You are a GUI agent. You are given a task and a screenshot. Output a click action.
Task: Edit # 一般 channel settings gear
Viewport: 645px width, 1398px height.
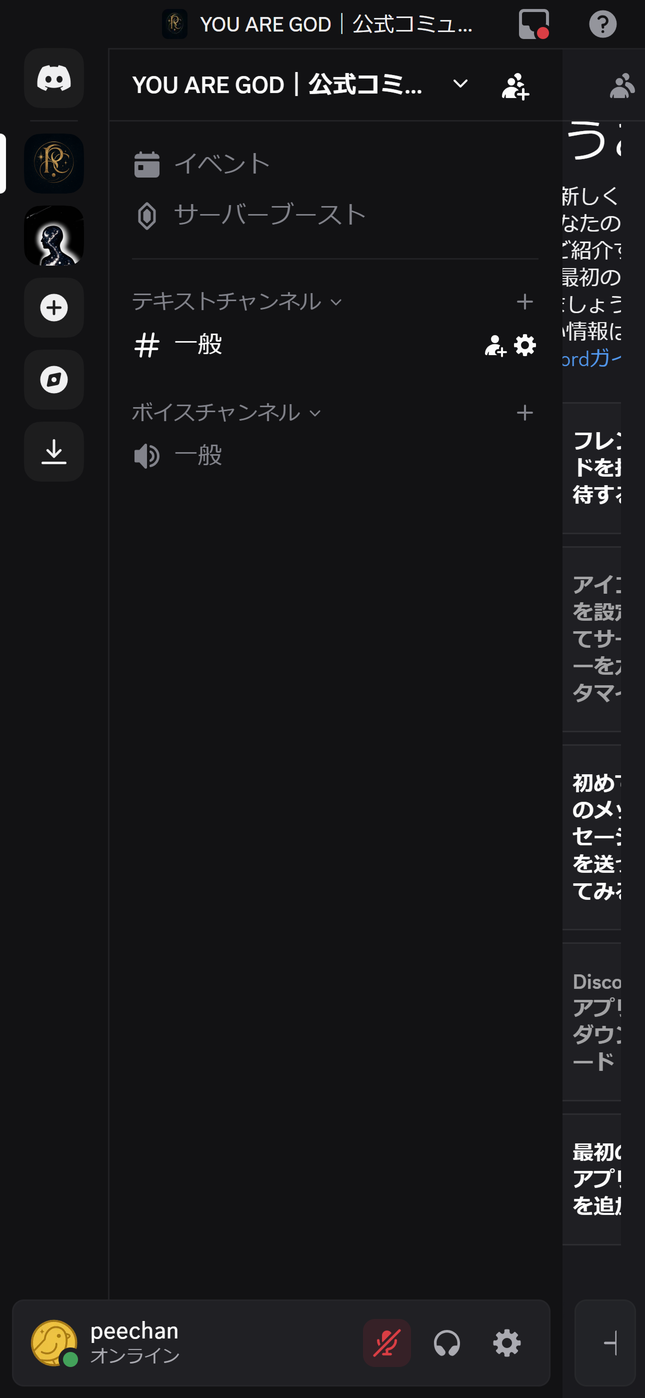pyautogui.click(x=525, y=346)
